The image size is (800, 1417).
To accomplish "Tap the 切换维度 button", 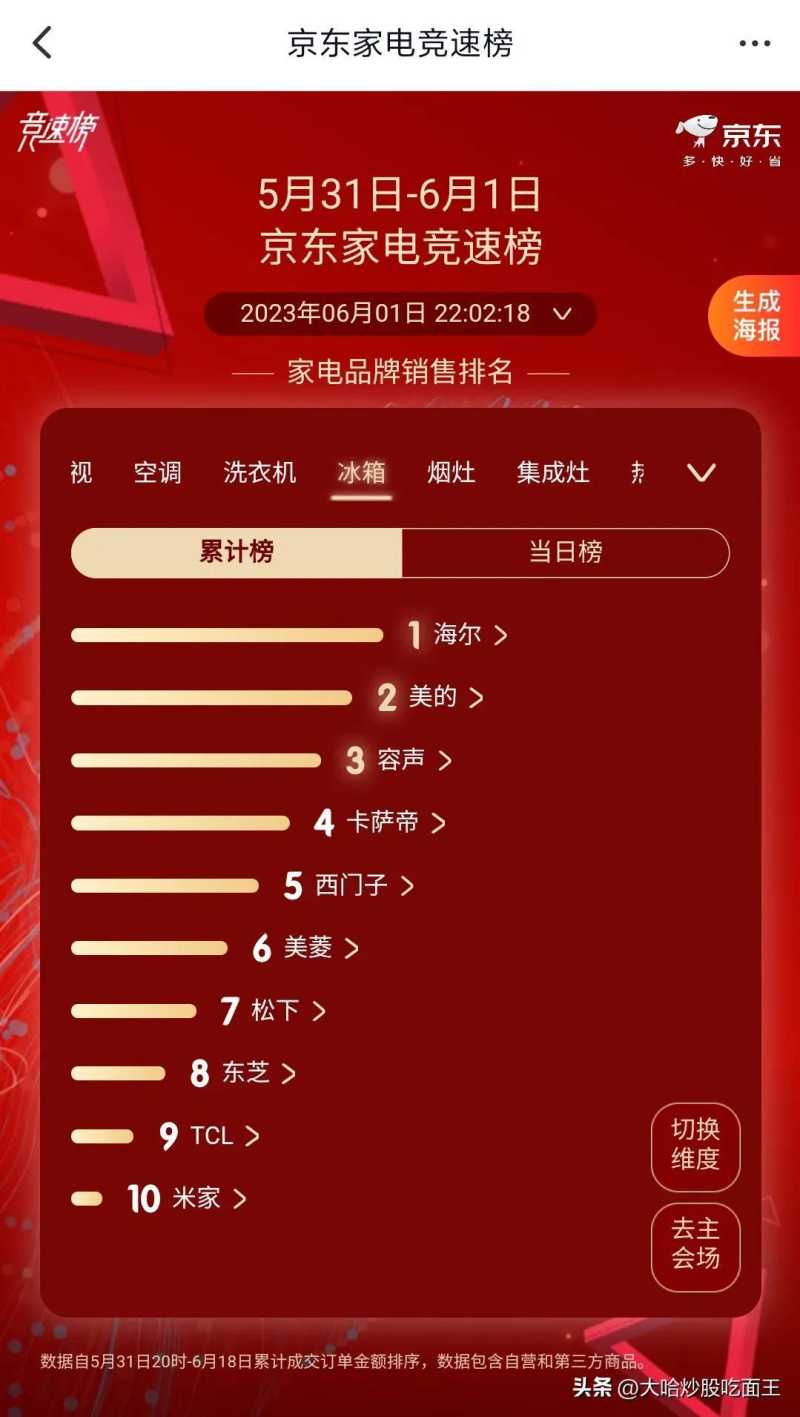I will coord(695,1144).
